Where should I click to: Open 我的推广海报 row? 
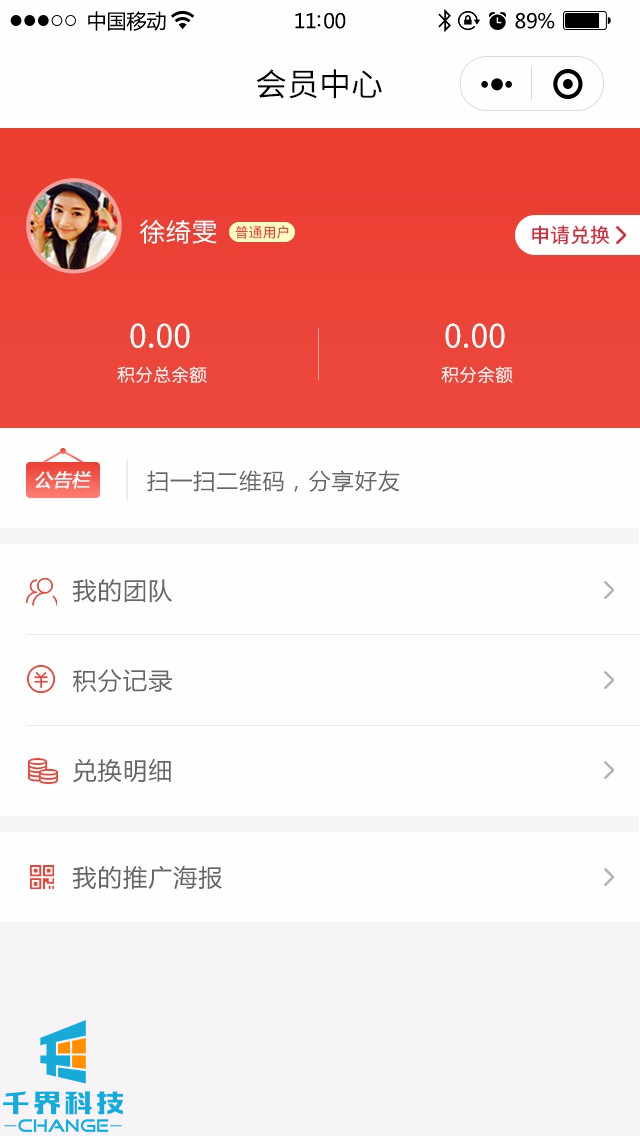coord(320,878)
